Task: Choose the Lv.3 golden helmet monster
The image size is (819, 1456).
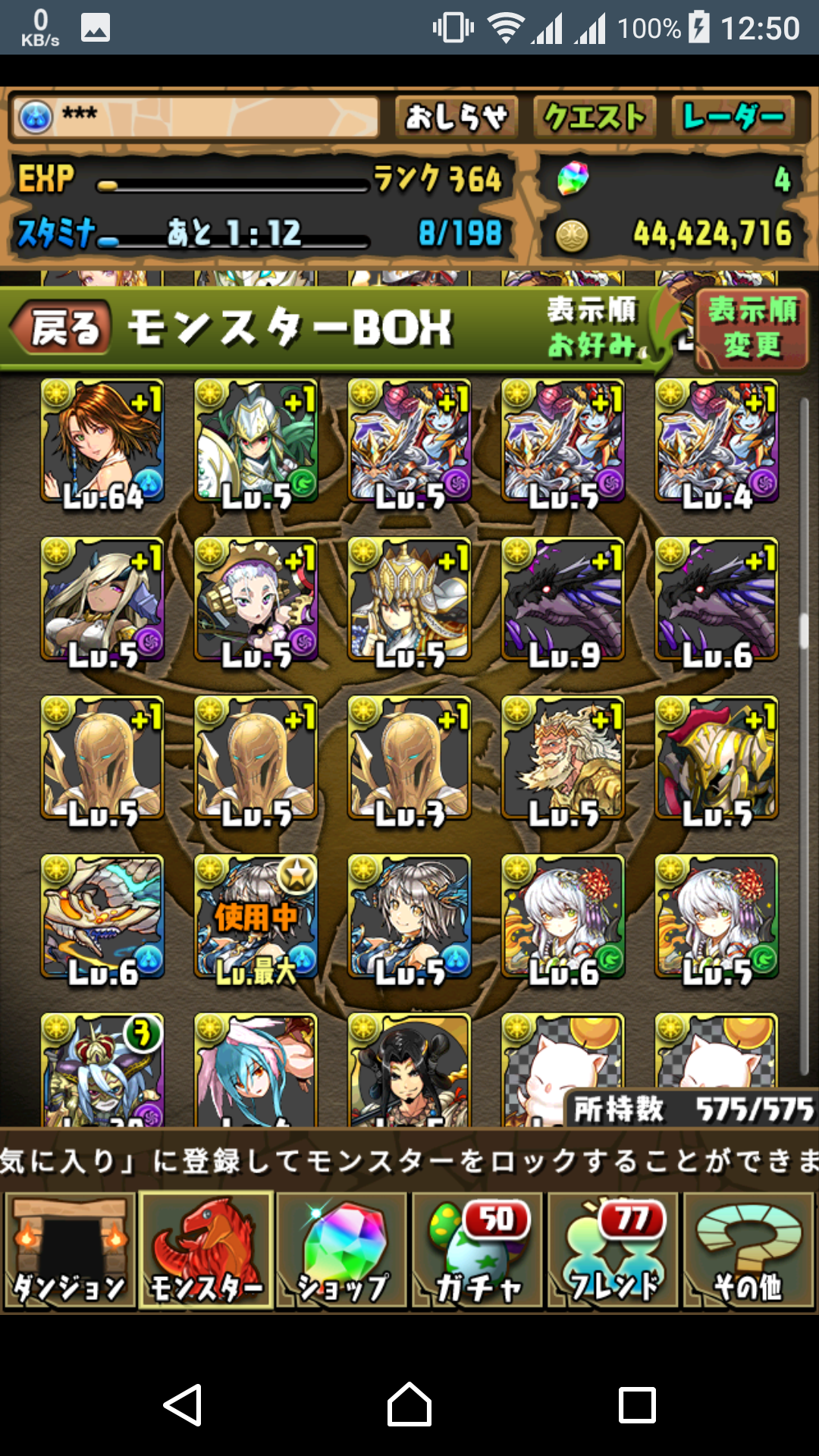Action: pyautogui.click(x=409, y=758)
